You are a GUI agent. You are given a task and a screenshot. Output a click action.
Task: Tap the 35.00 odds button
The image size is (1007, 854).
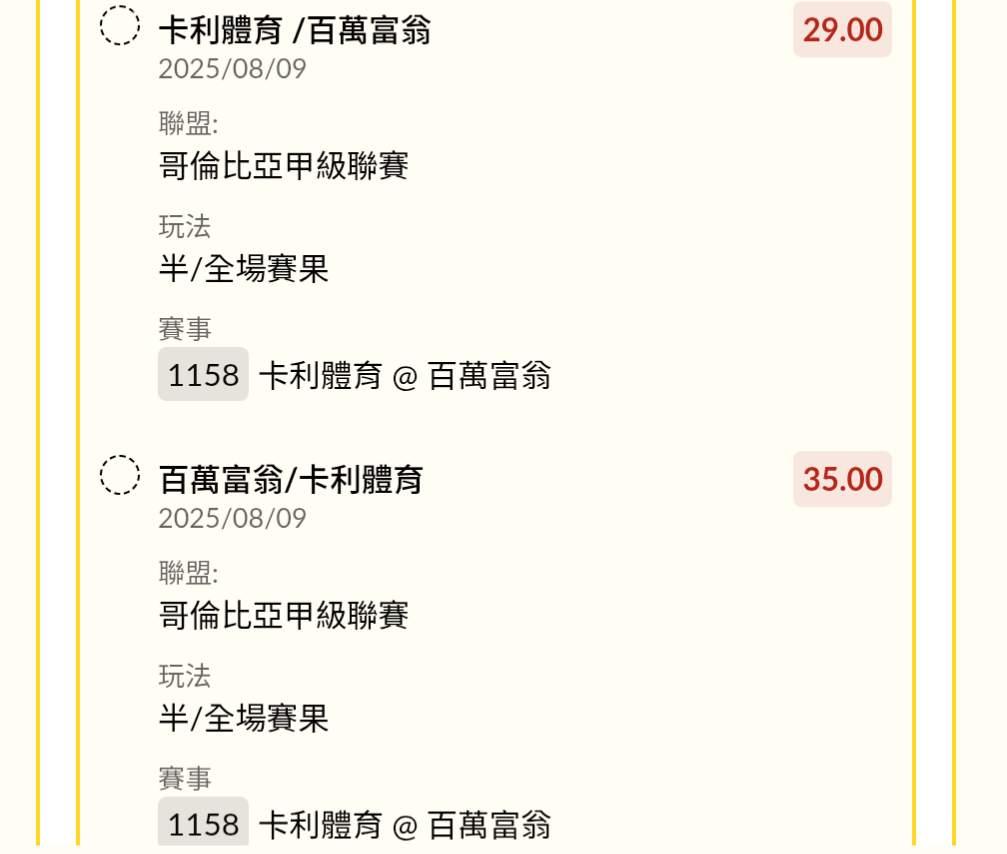point(842,479)
